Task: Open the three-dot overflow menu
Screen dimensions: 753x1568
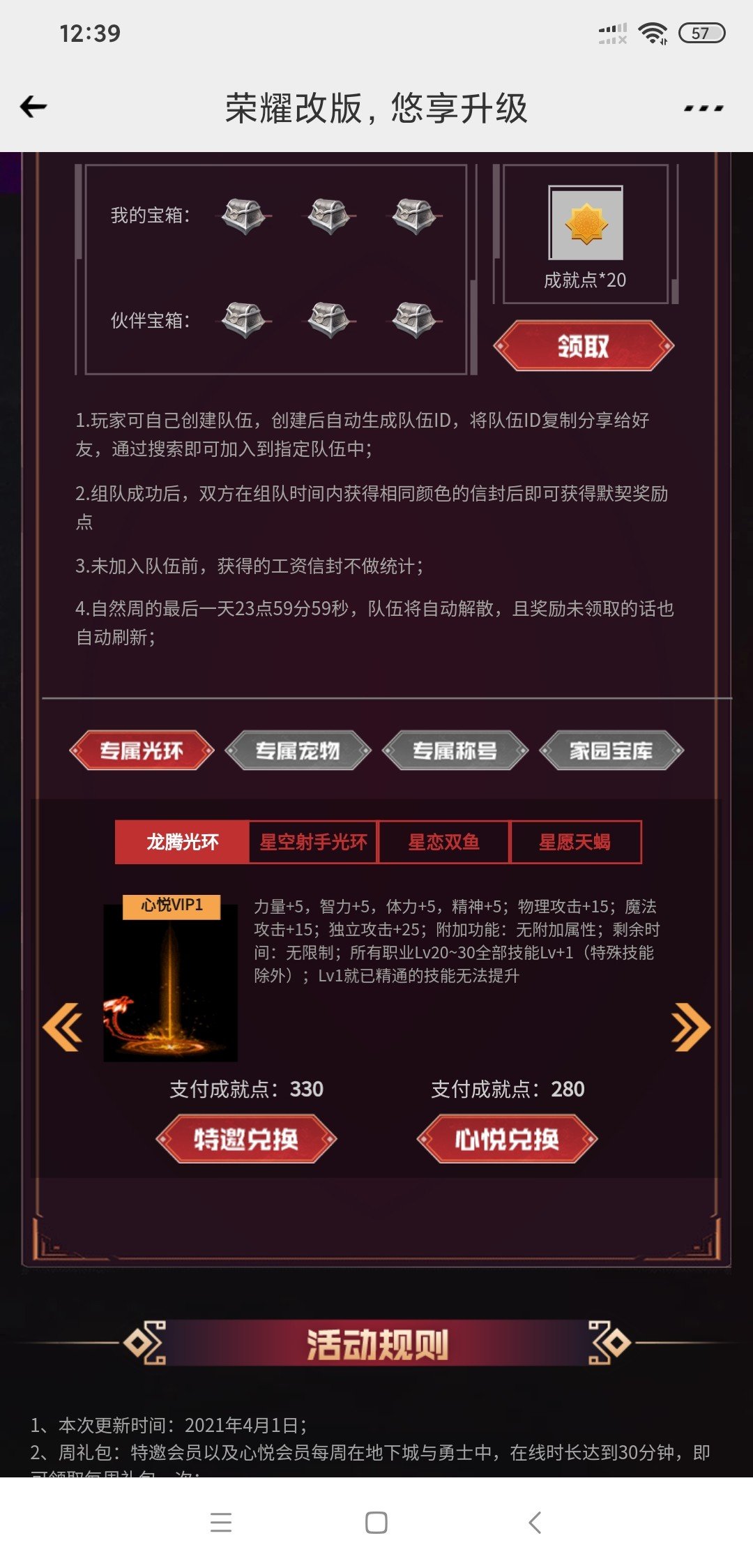Action: (x=703, y=108)
